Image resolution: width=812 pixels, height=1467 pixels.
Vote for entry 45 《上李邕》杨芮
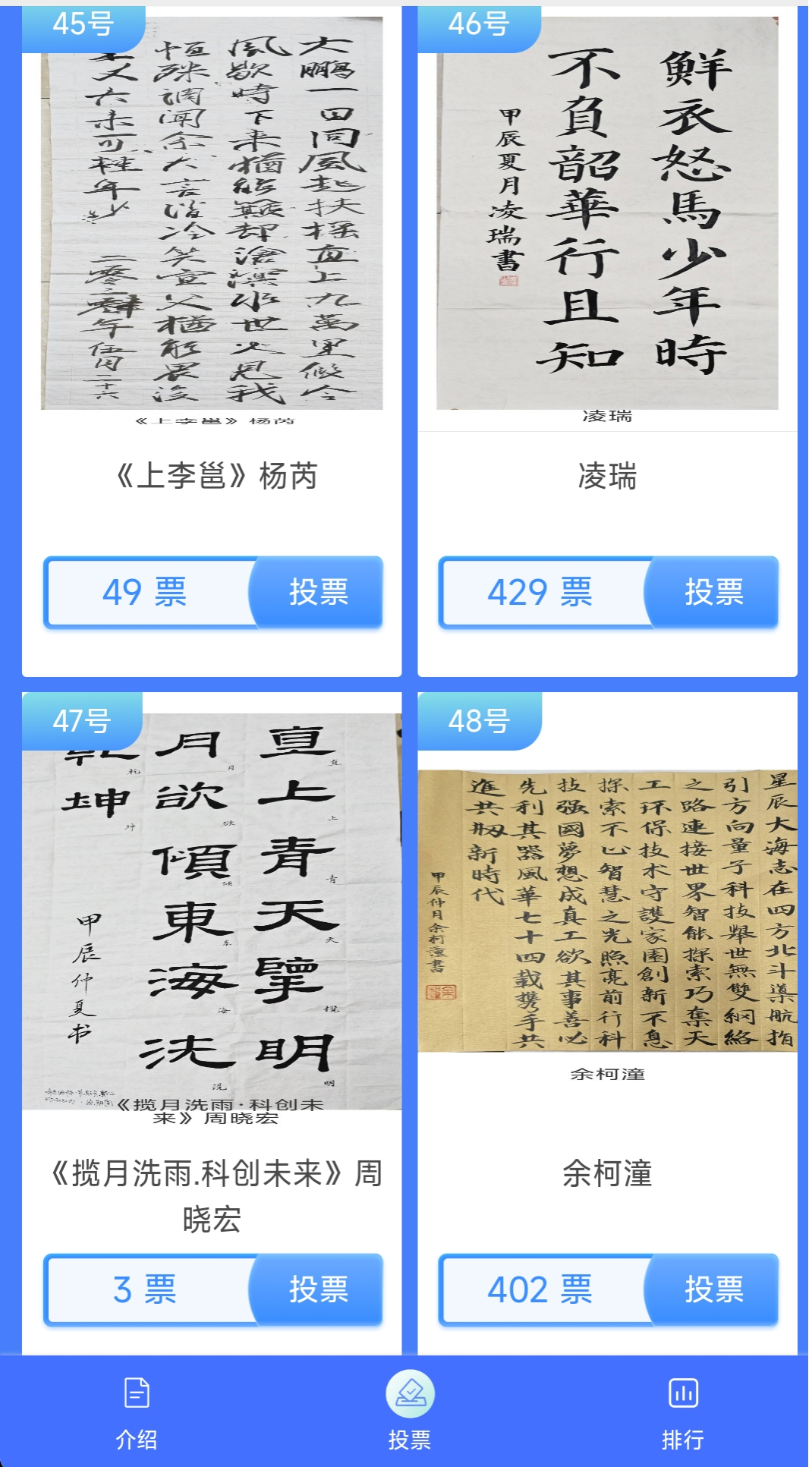click(317, 592)
